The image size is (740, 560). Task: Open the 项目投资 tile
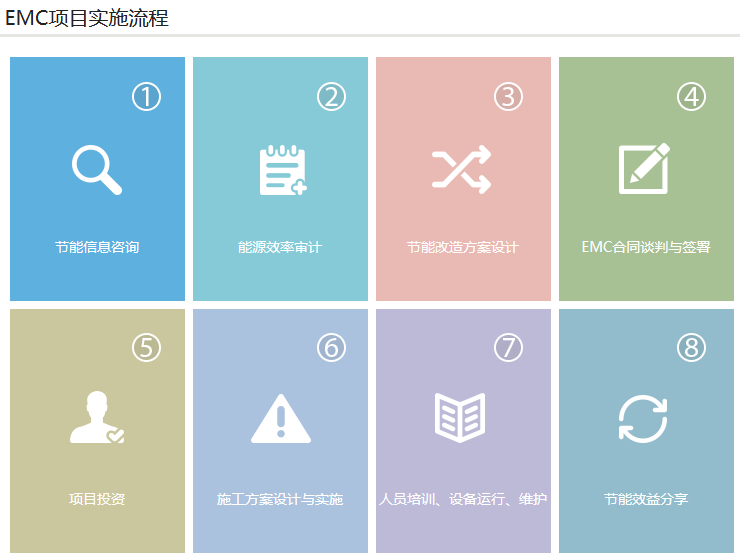coord(97,430)
